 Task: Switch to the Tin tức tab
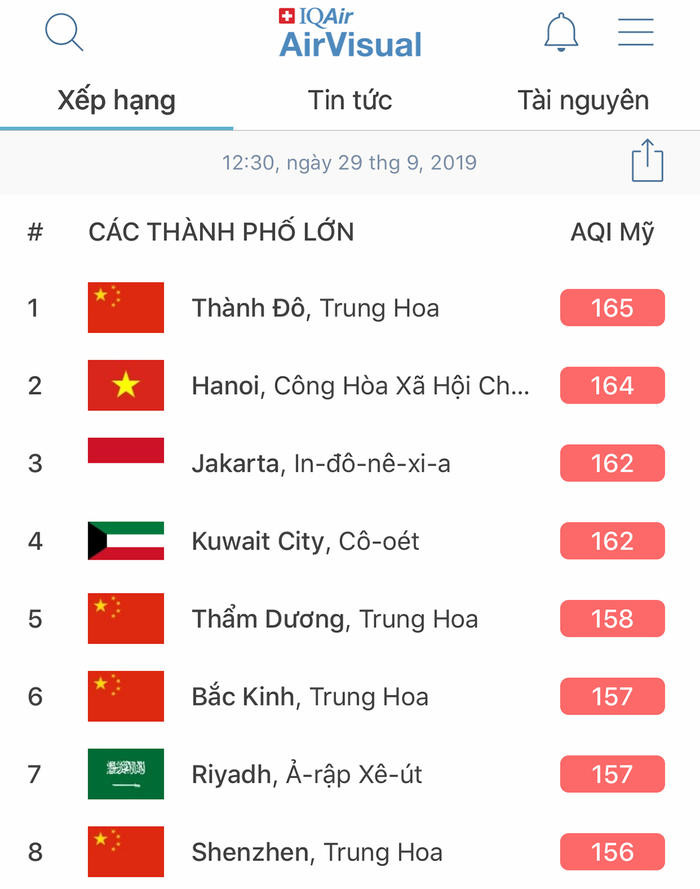pos(350,100)
